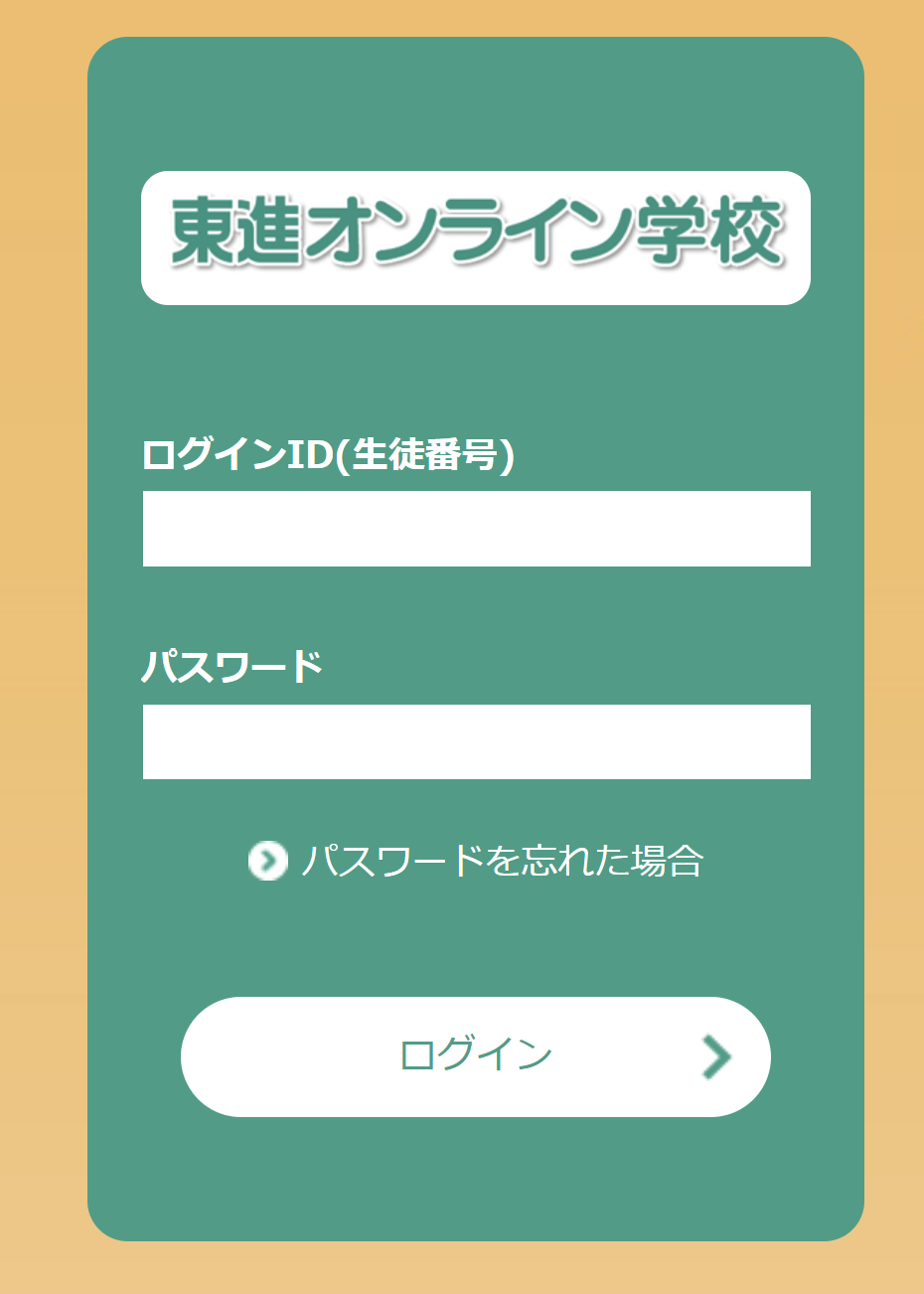Focus the ログインID(生徒番号) field
The image size is (924, 1294).
(476, 529)
